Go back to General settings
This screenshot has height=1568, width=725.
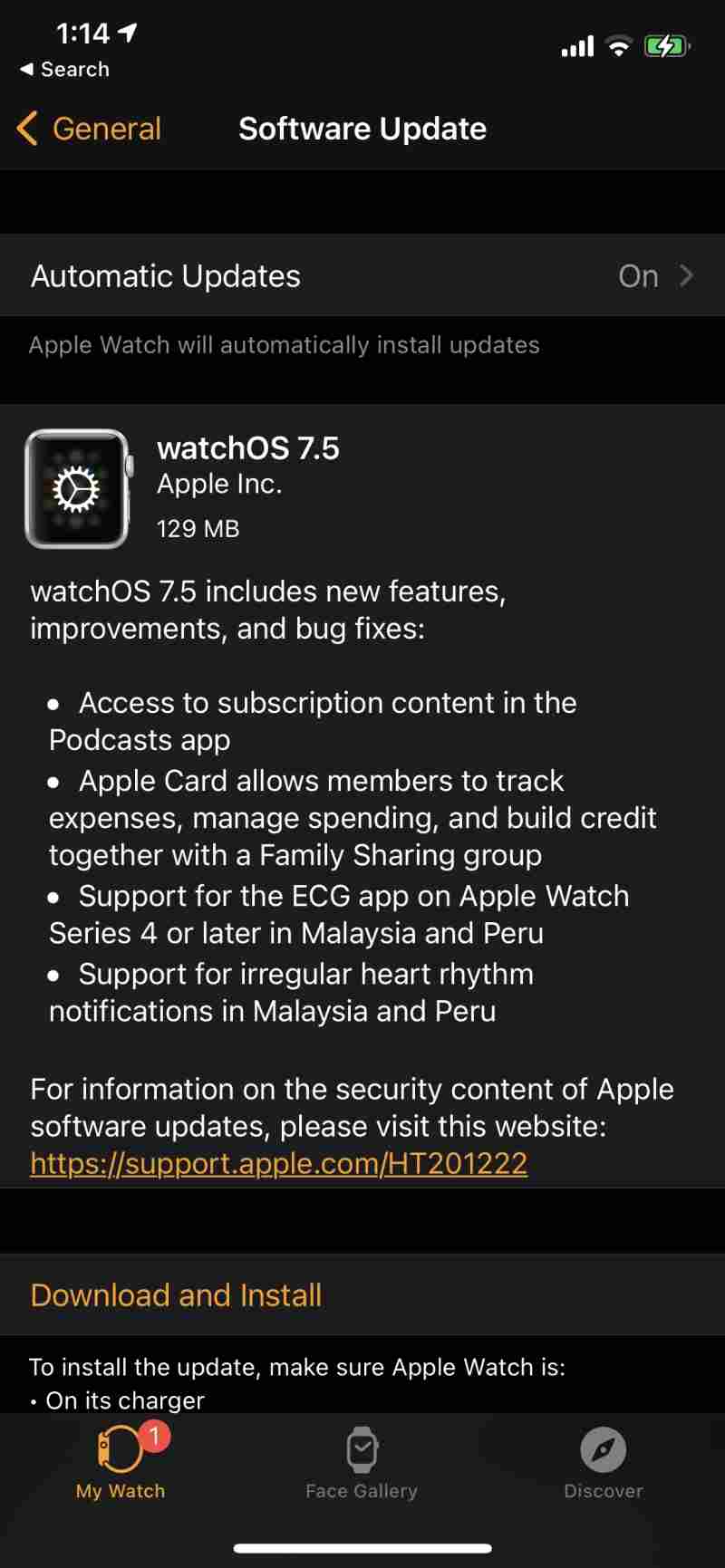click(90, 129)
